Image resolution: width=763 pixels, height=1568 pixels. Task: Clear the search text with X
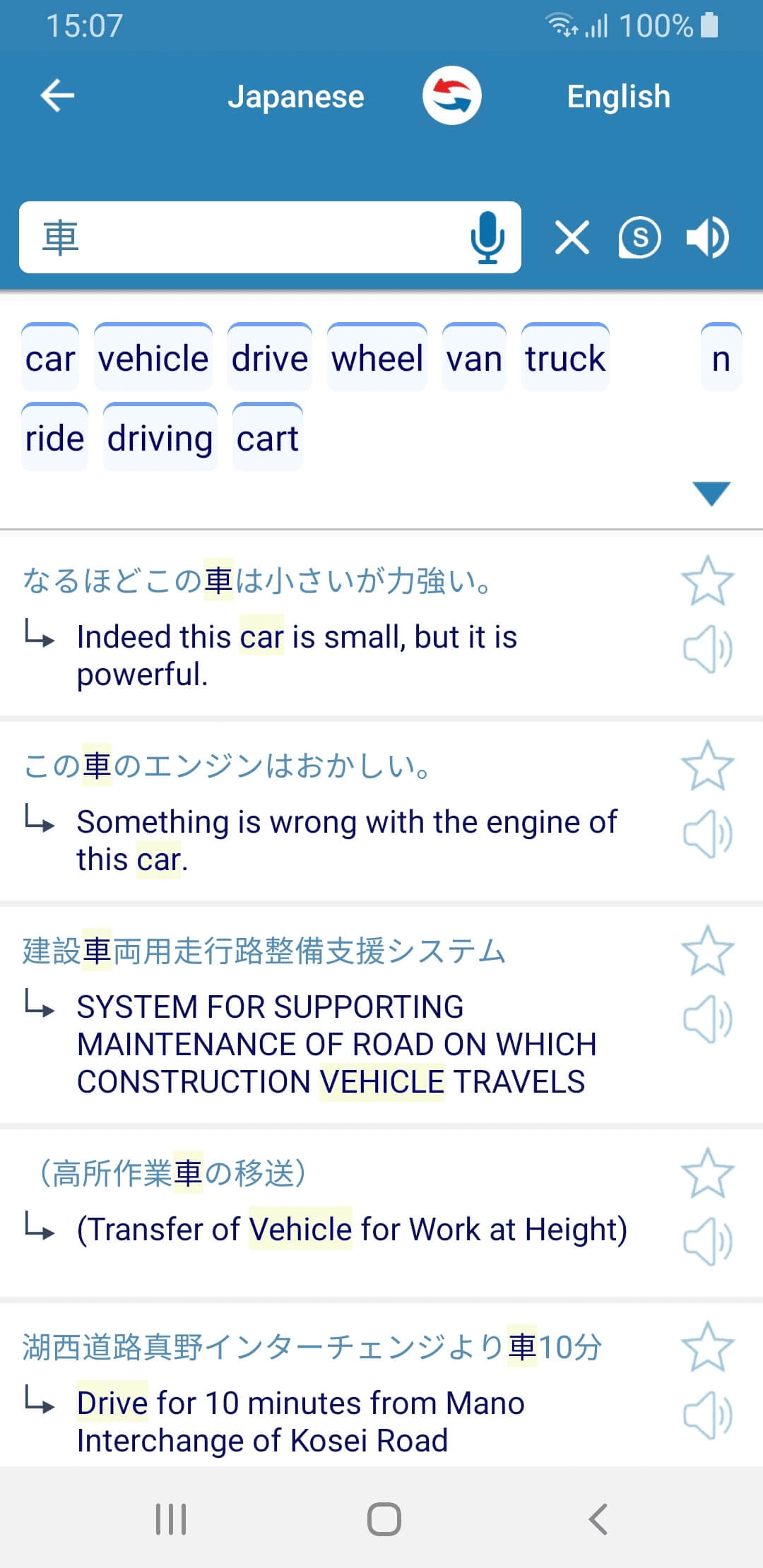(x=572, y=237)
